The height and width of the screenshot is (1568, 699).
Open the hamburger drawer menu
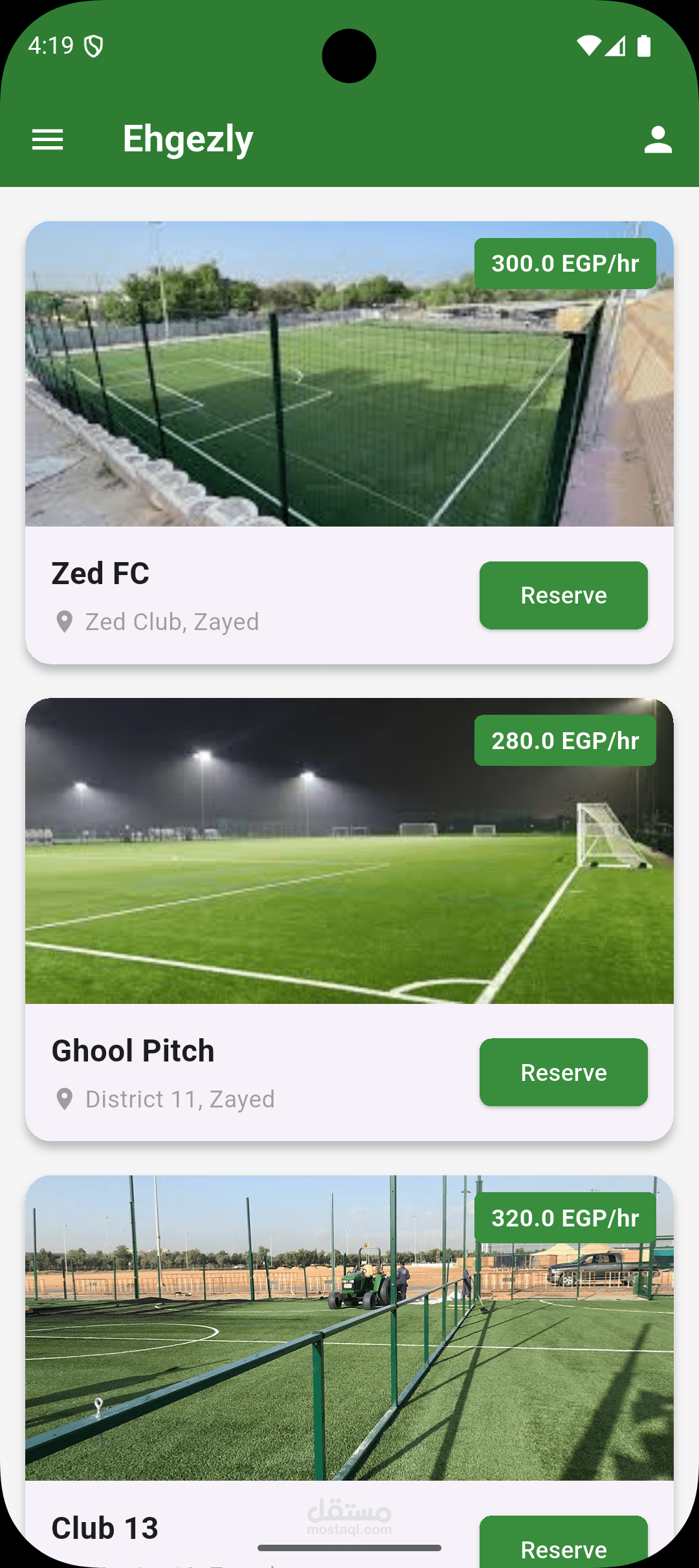47,139
